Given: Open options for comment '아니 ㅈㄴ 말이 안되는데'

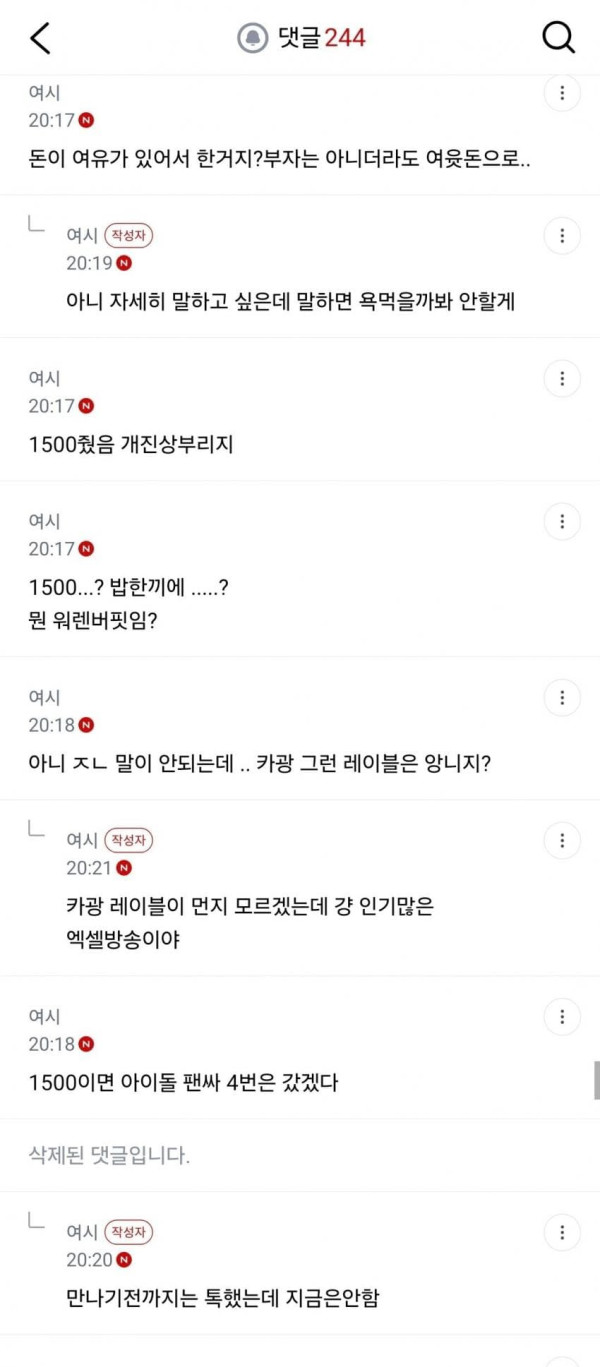Looking at the screenshot, I should (562, 697).
